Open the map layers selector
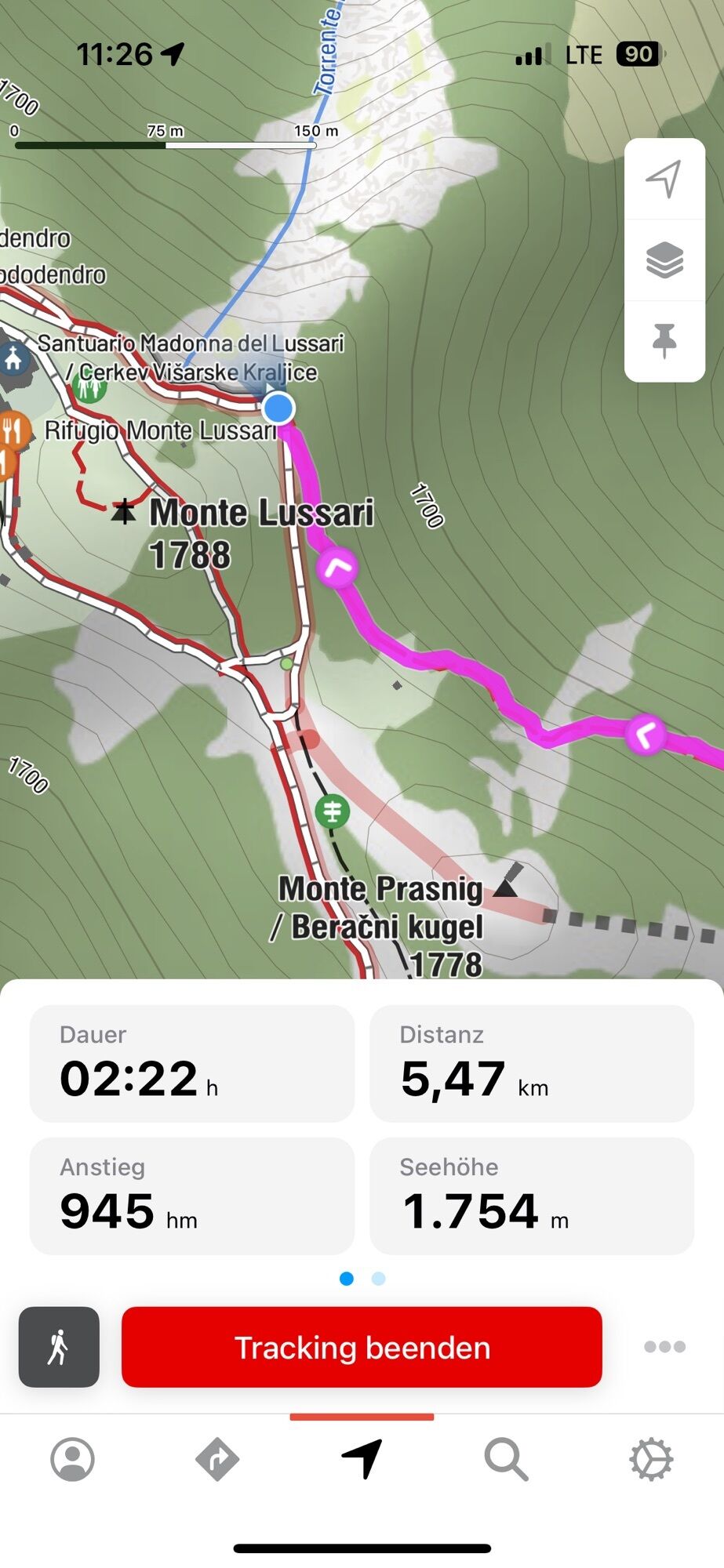Screen dimensions: 724x1568 point(664,260)
